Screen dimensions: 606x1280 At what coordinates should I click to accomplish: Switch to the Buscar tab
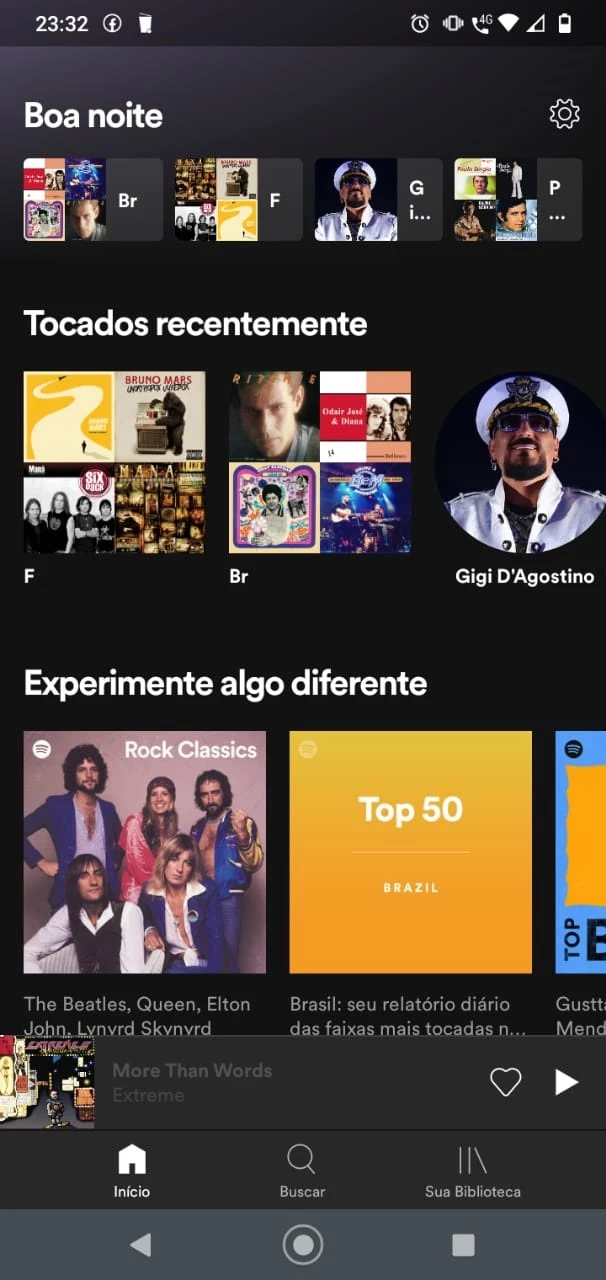(x=302, y=1170)
